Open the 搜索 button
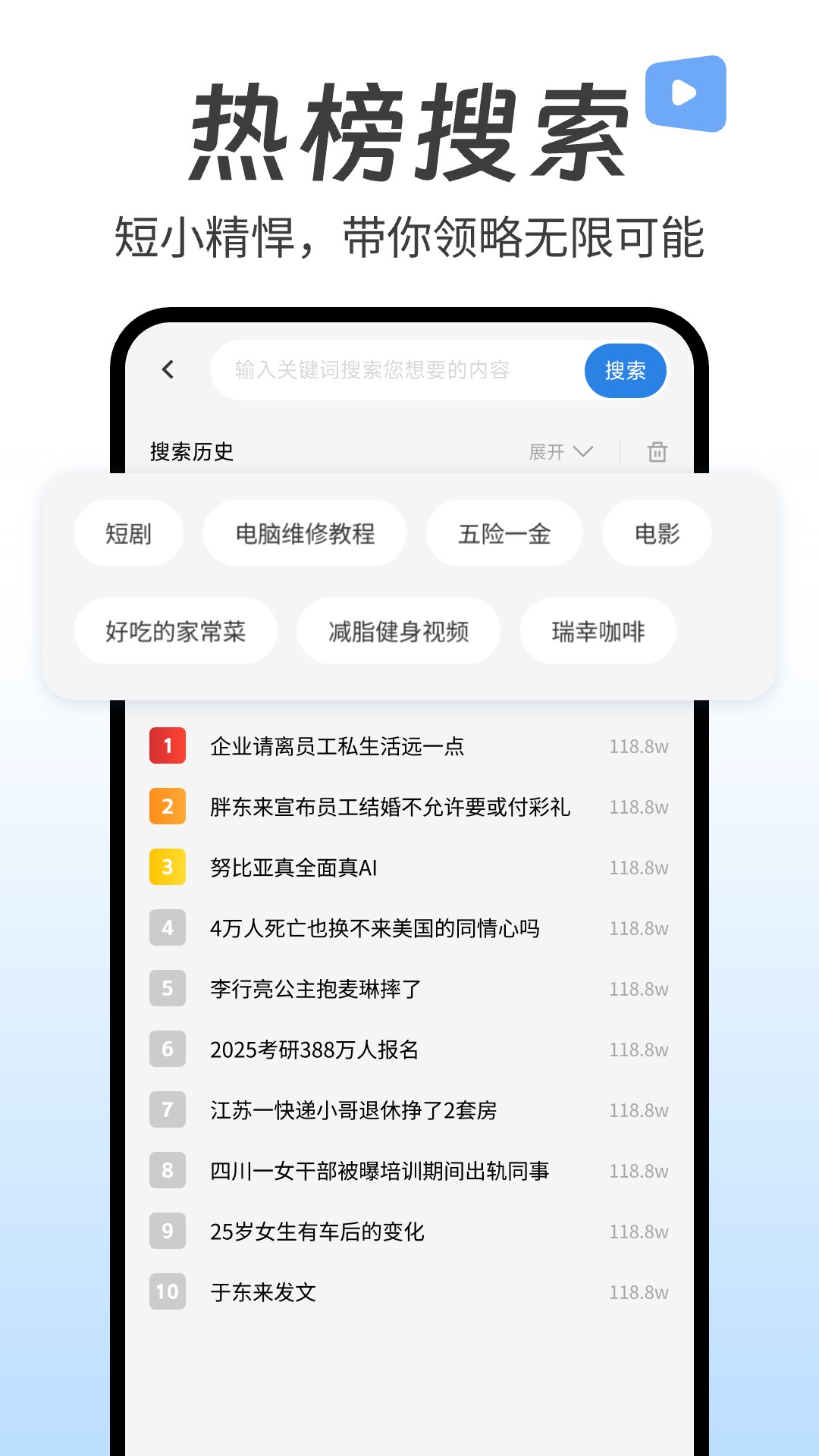Image resolution: width=819 pixels, height=1456 pixels. tap(624, 371)
